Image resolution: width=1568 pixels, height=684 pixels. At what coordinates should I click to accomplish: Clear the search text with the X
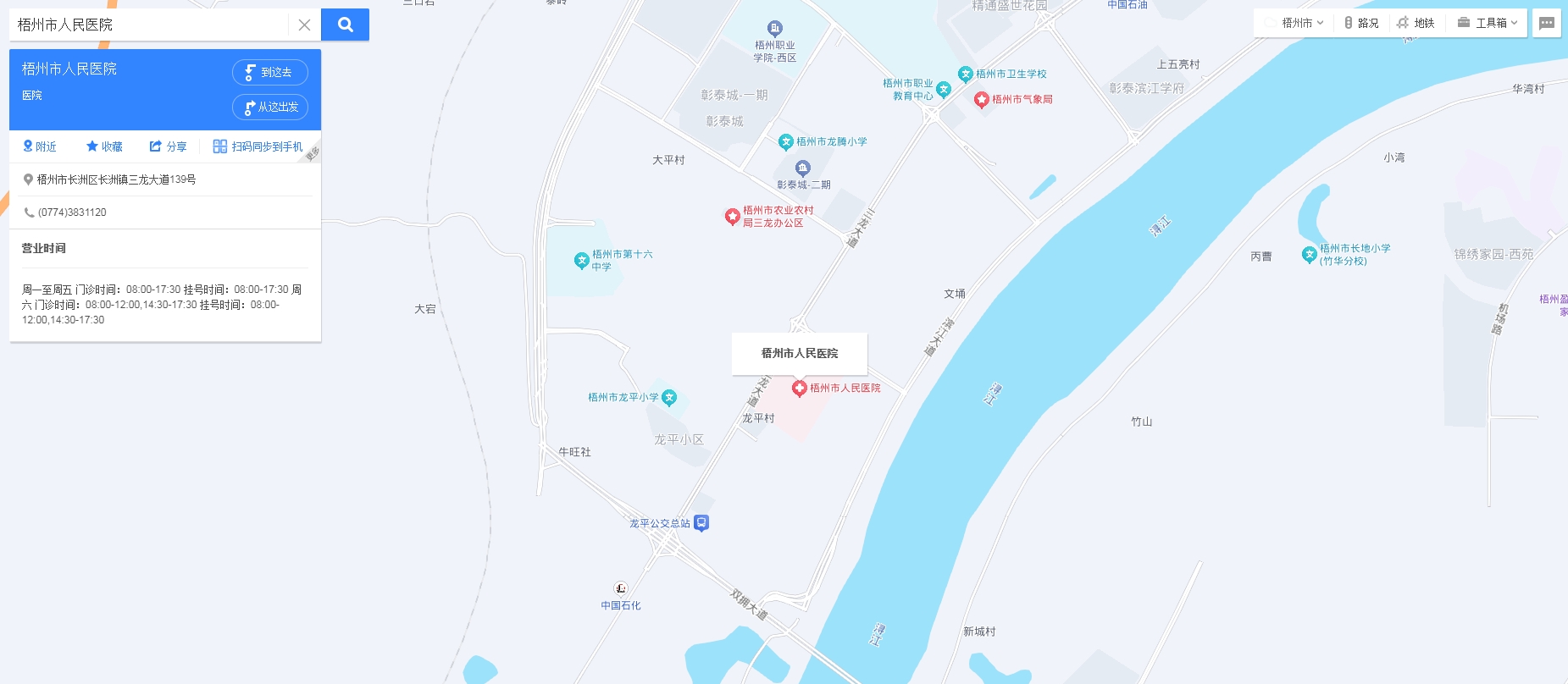(x=304, y=25)
